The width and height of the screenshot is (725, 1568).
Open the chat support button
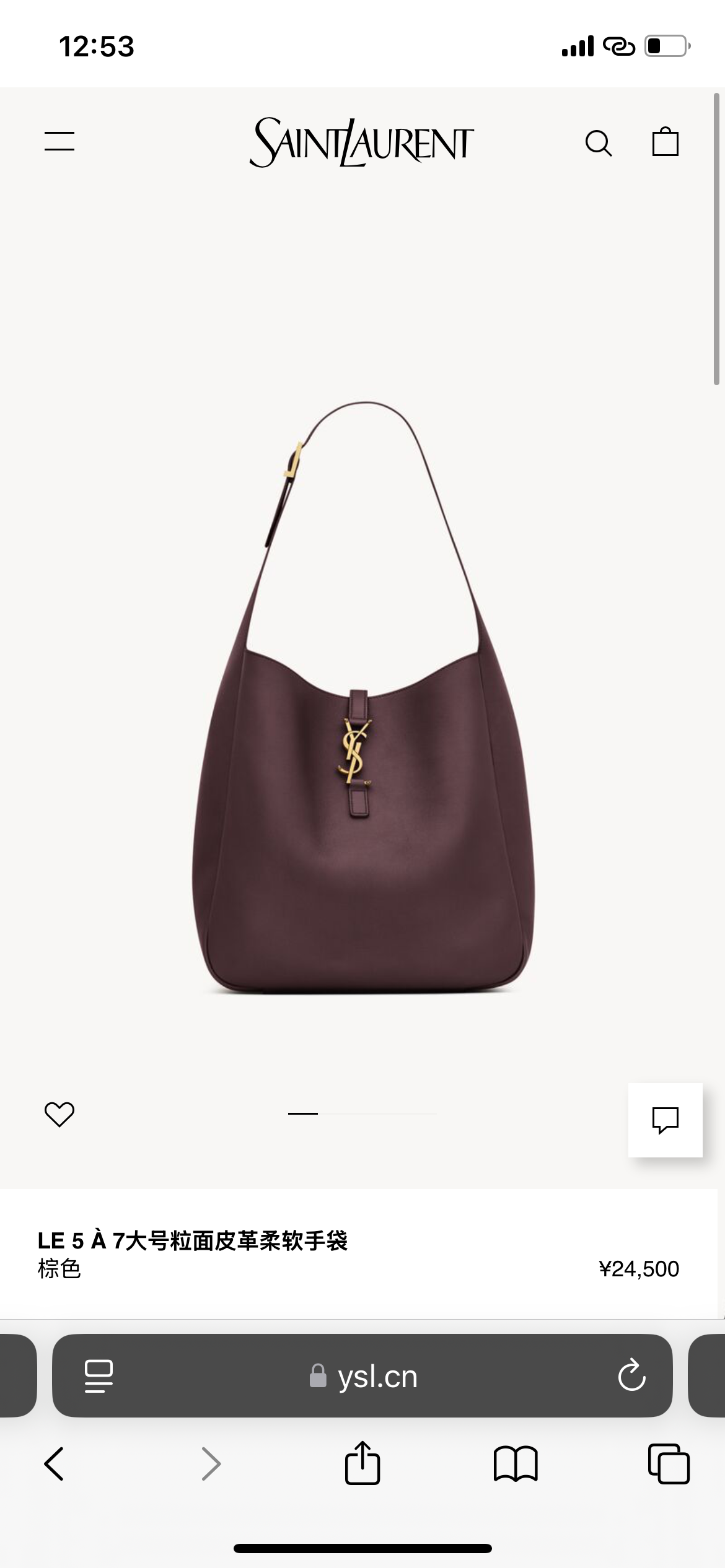point(665,1120)
